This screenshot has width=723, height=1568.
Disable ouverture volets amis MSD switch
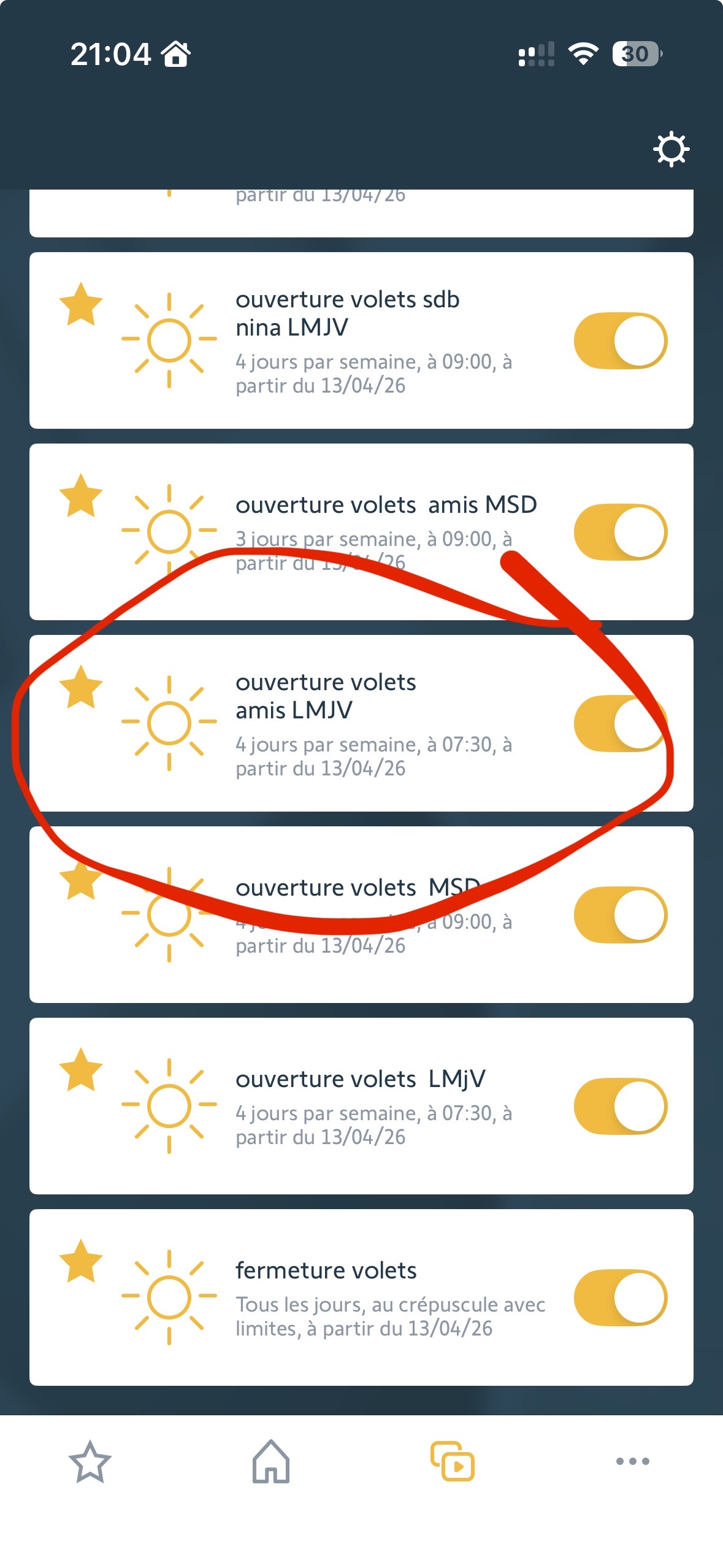tap(620, 532)
